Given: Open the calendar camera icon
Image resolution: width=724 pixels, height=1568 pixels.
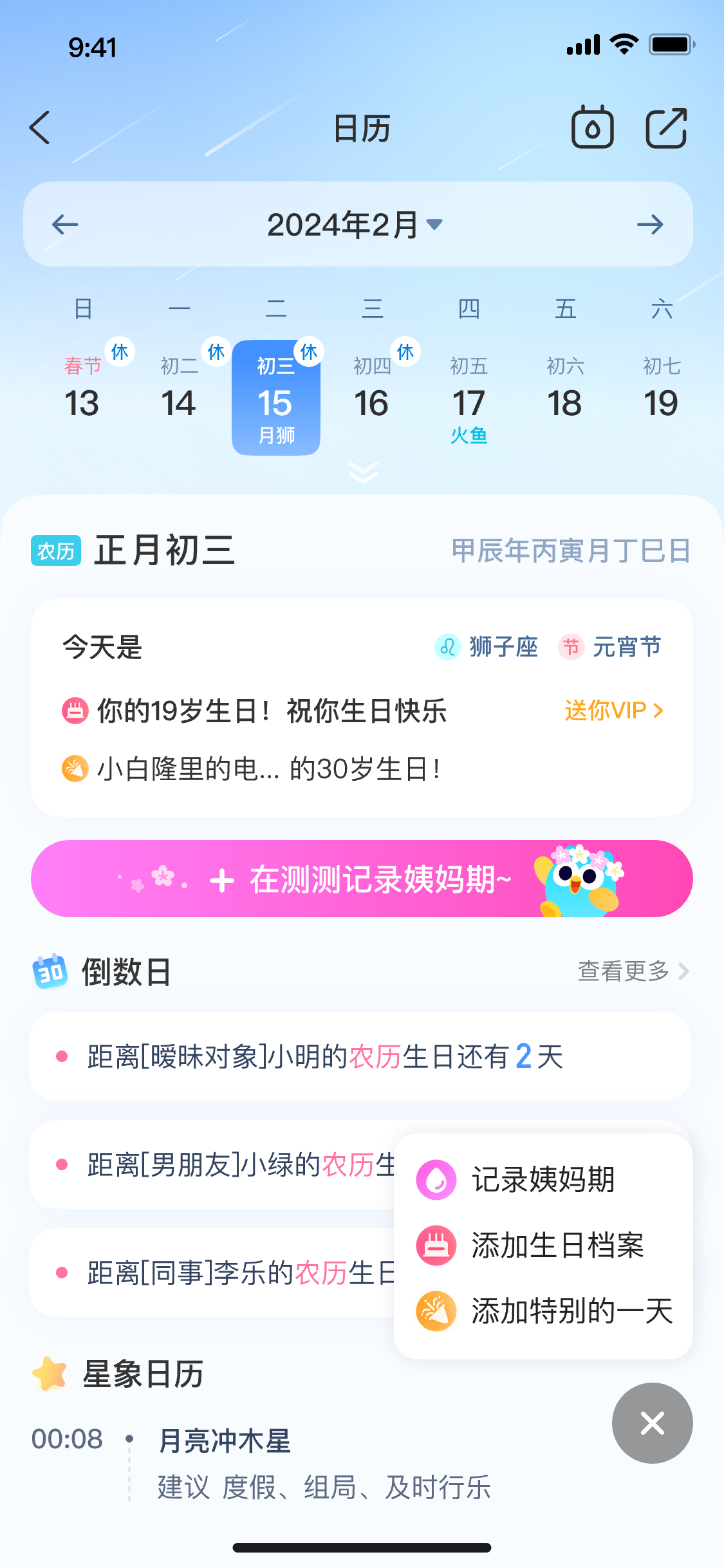Looking at the screenshot, I should click(x=592, y=127).
